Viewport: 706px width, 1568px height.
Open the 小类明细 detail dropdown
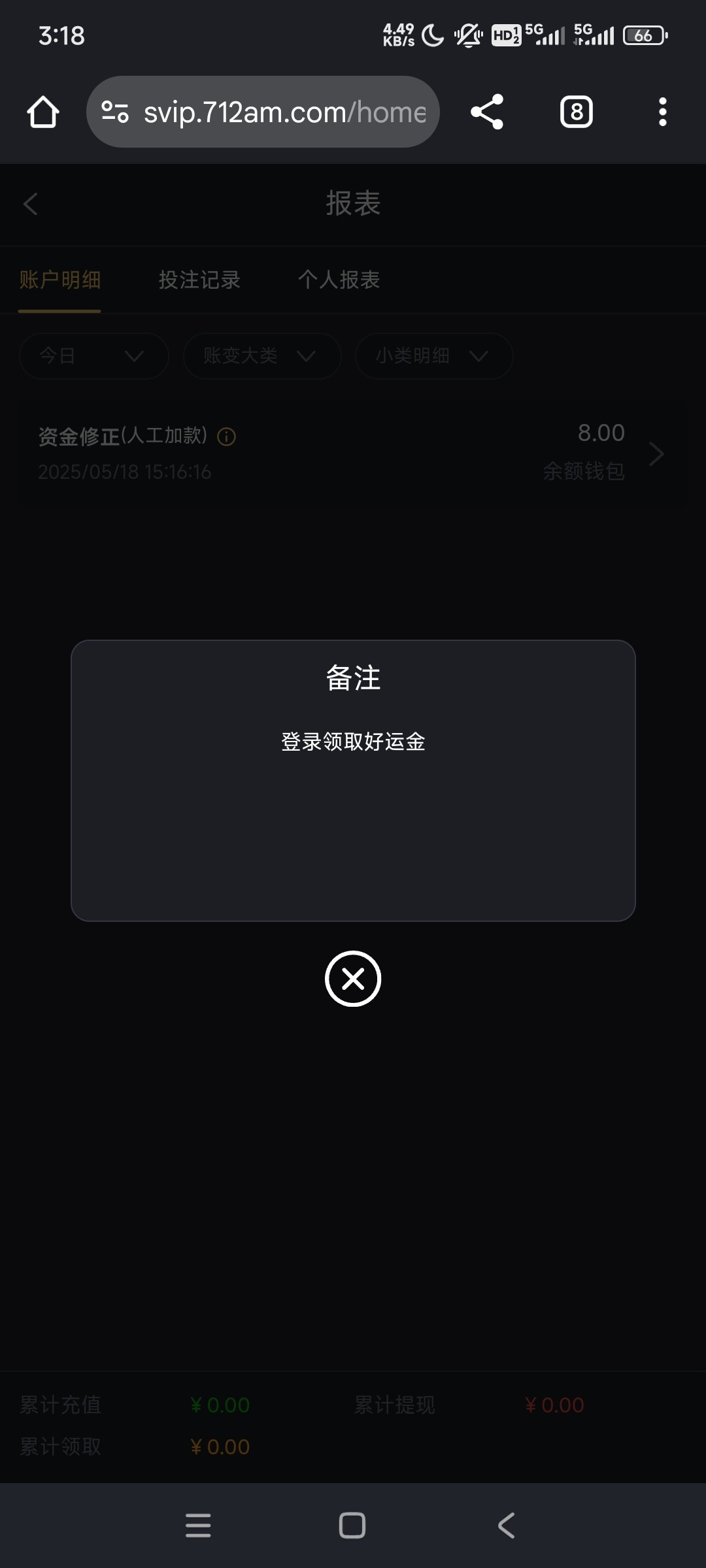coord(433,356)
